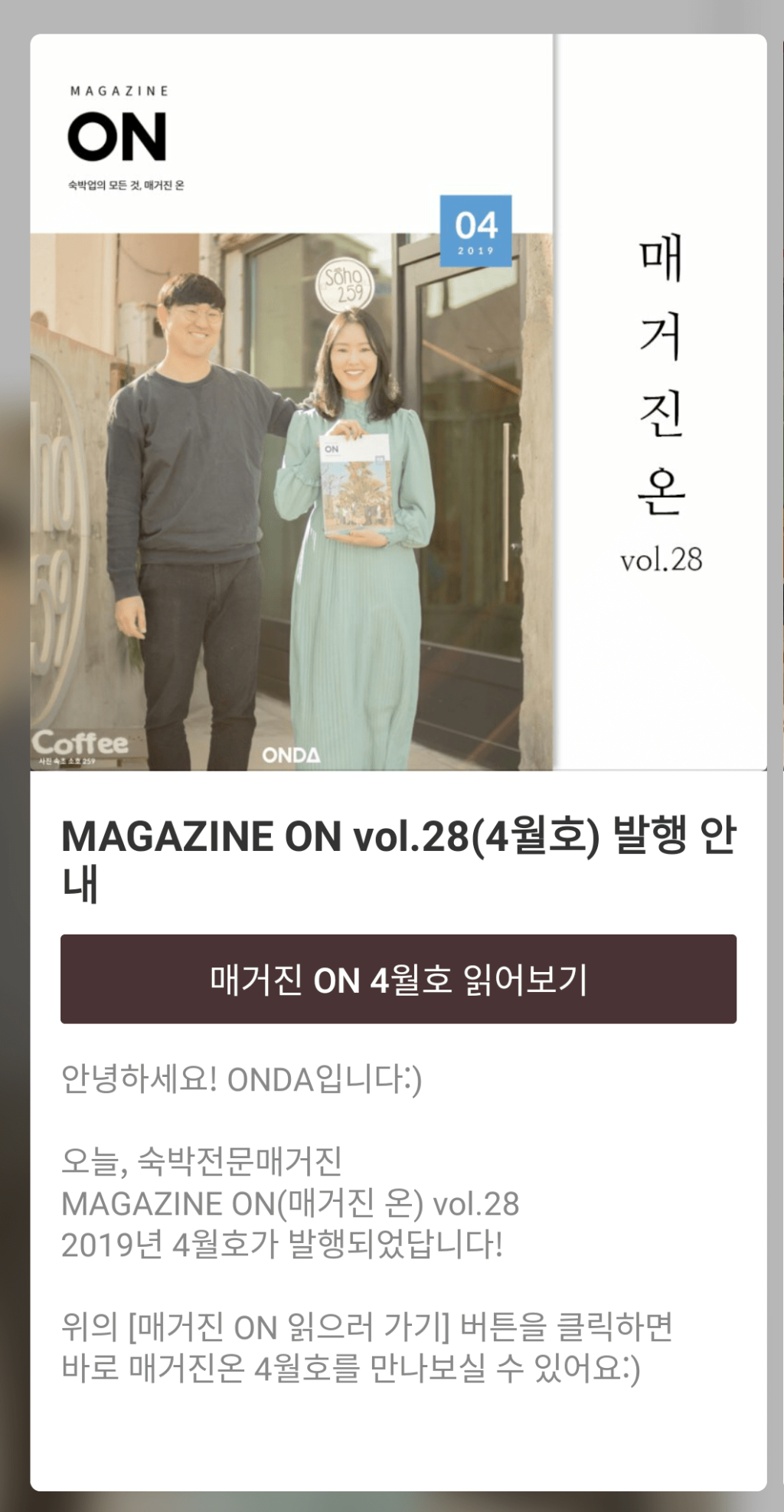Image resolution: width=784 pixels, height=1512 pixels.
Task: Tap the 매거진 ON 4월호 읽어보기 button
Action: (x=398, y=979)
